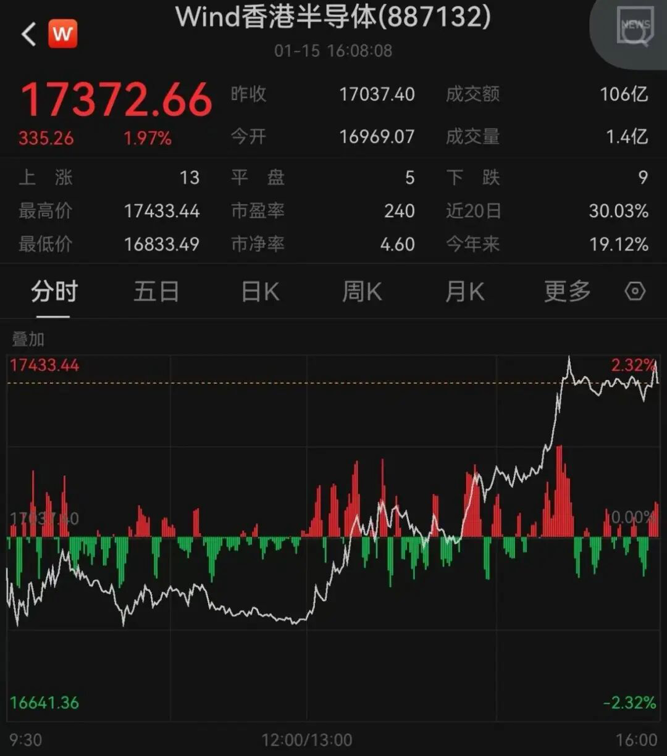Viewport: 667px width, 756px height.
Task: Open the 更多 chart options
Action: coord(567,291)
